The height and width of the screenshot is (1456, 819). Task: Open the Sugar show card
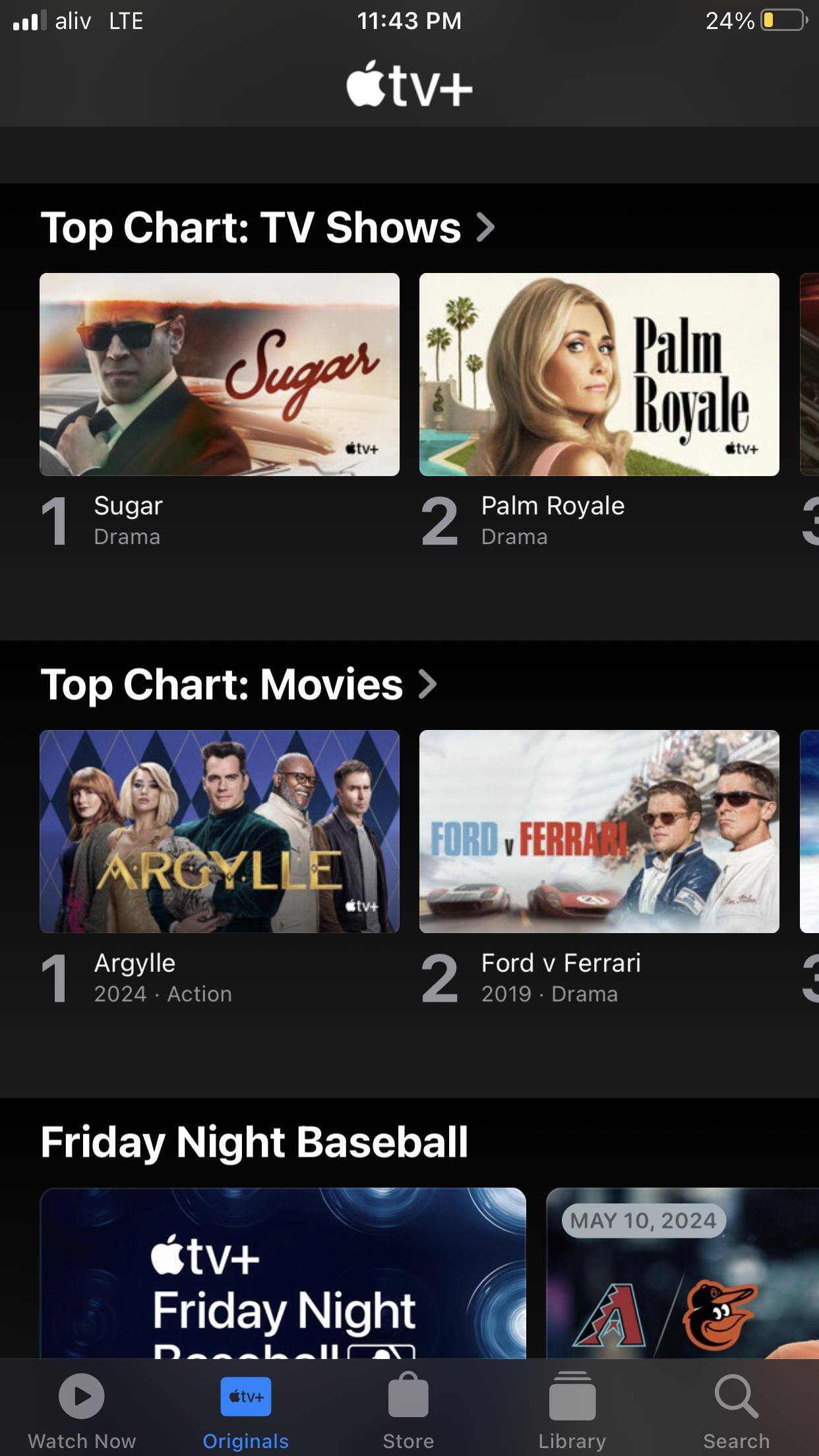click(x=219, y=375)
